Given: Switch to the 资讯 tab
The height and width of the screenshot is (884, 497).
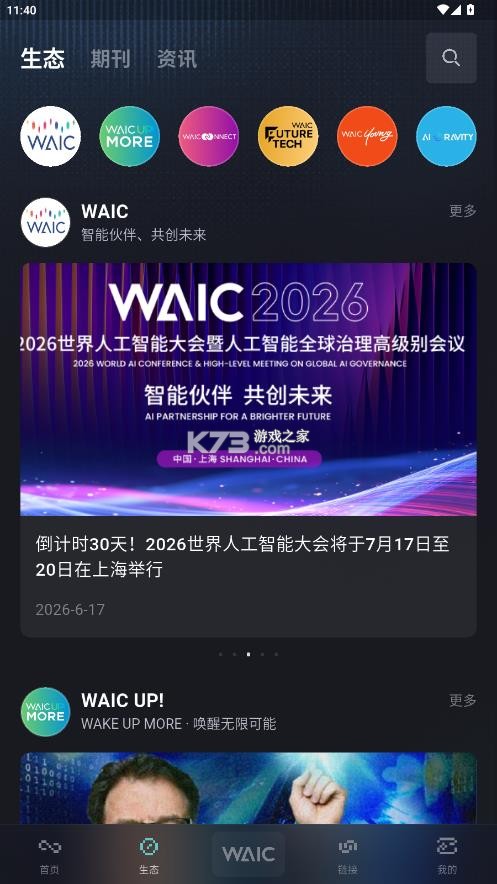Looking at the screenshot, I should [177, 59].
